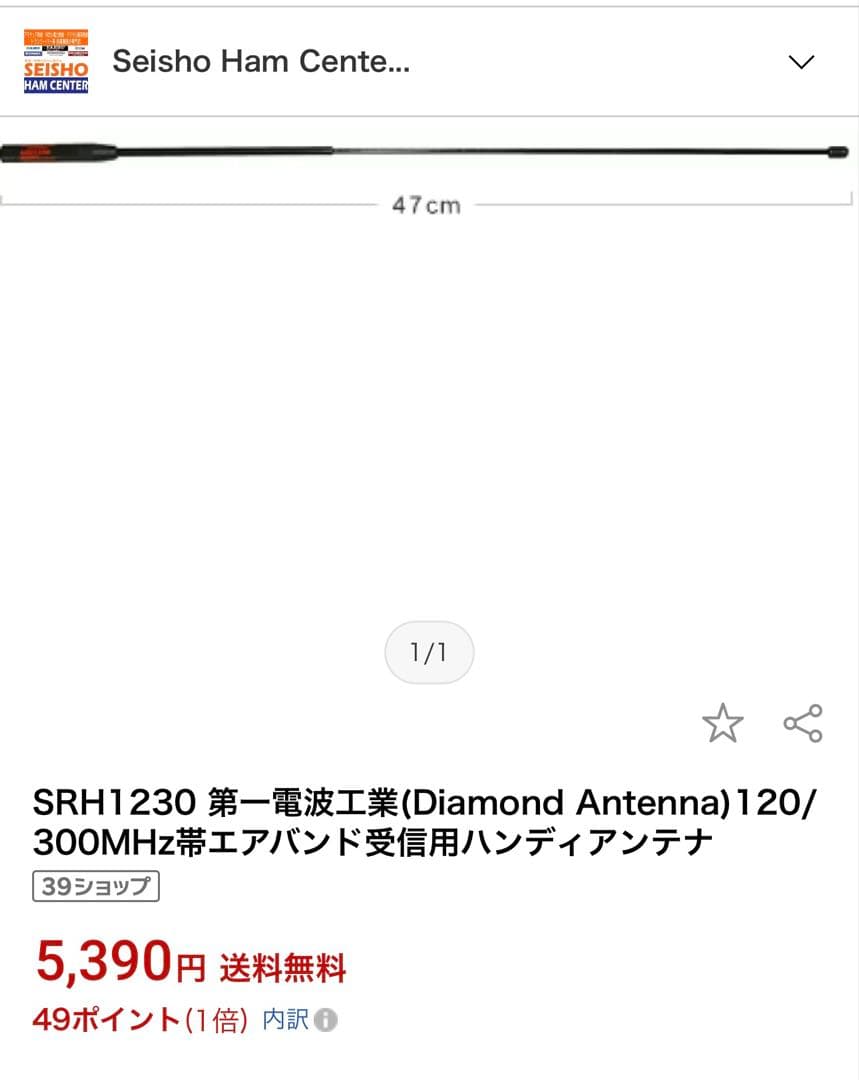
Task: Open the shop logo thumbnail at top left
Action: coord(56,61)
